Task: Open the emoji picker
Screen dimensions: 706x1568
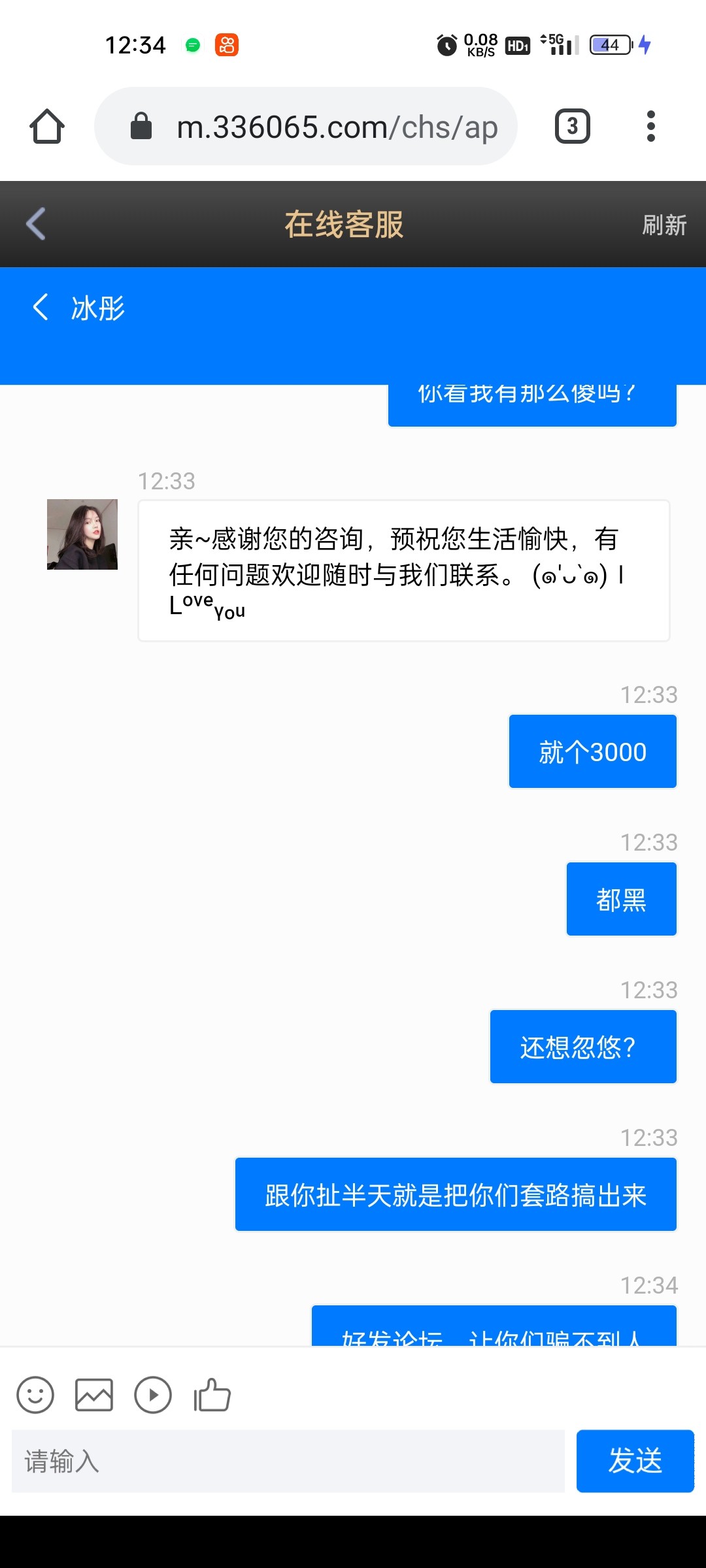Action: 35,1395
